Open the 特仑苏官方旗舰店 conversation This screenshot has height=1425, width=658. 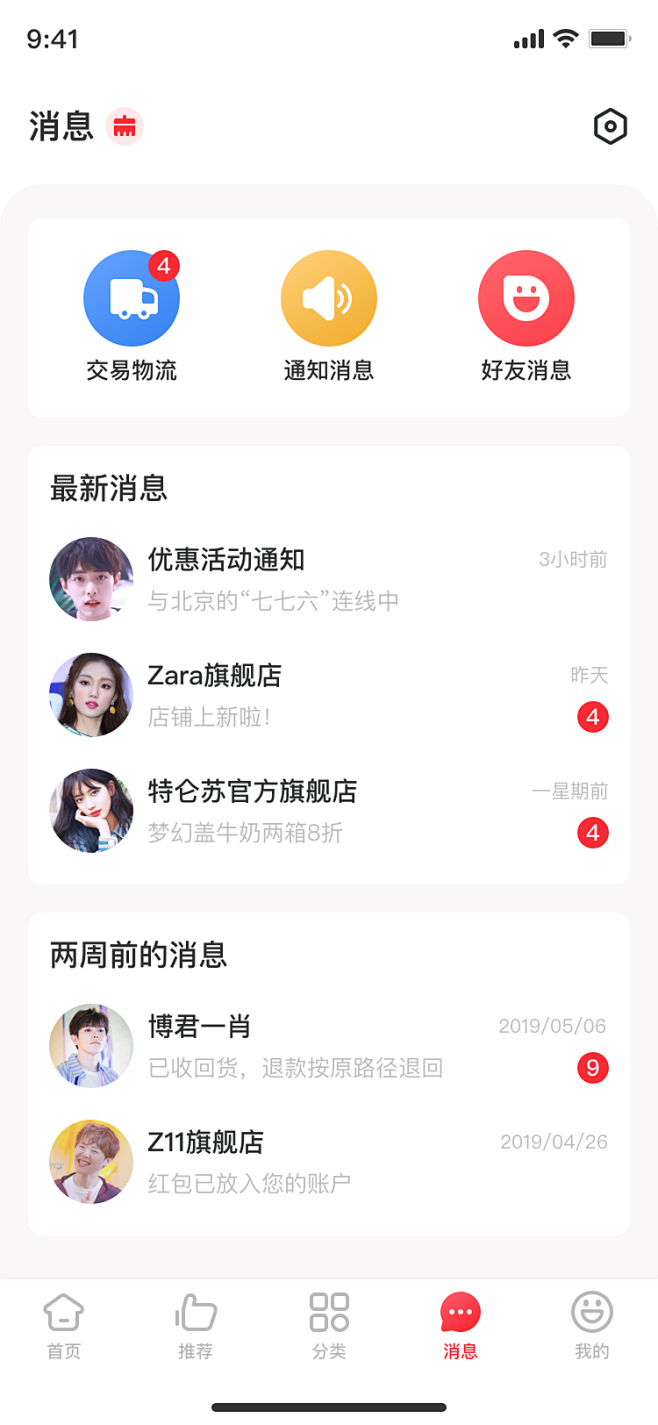click(x=328, y=811)
